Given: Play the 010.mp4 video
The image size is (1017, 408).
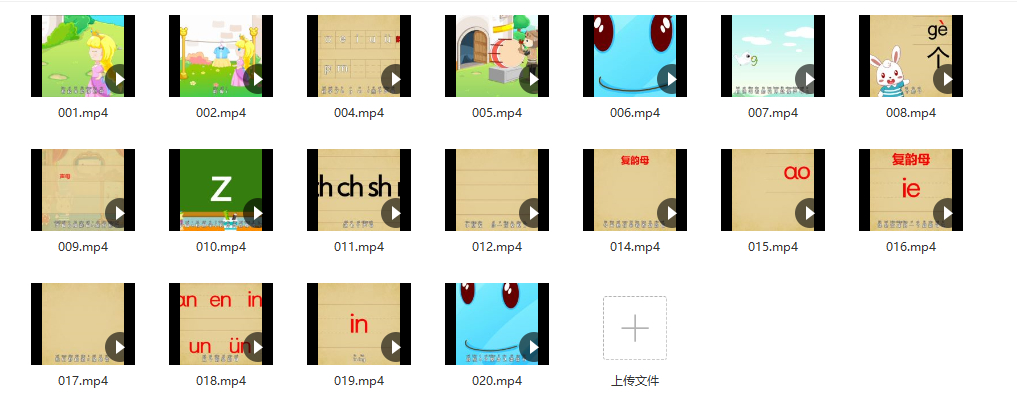Looking at the screenshot, I should [x=221, y=190].
